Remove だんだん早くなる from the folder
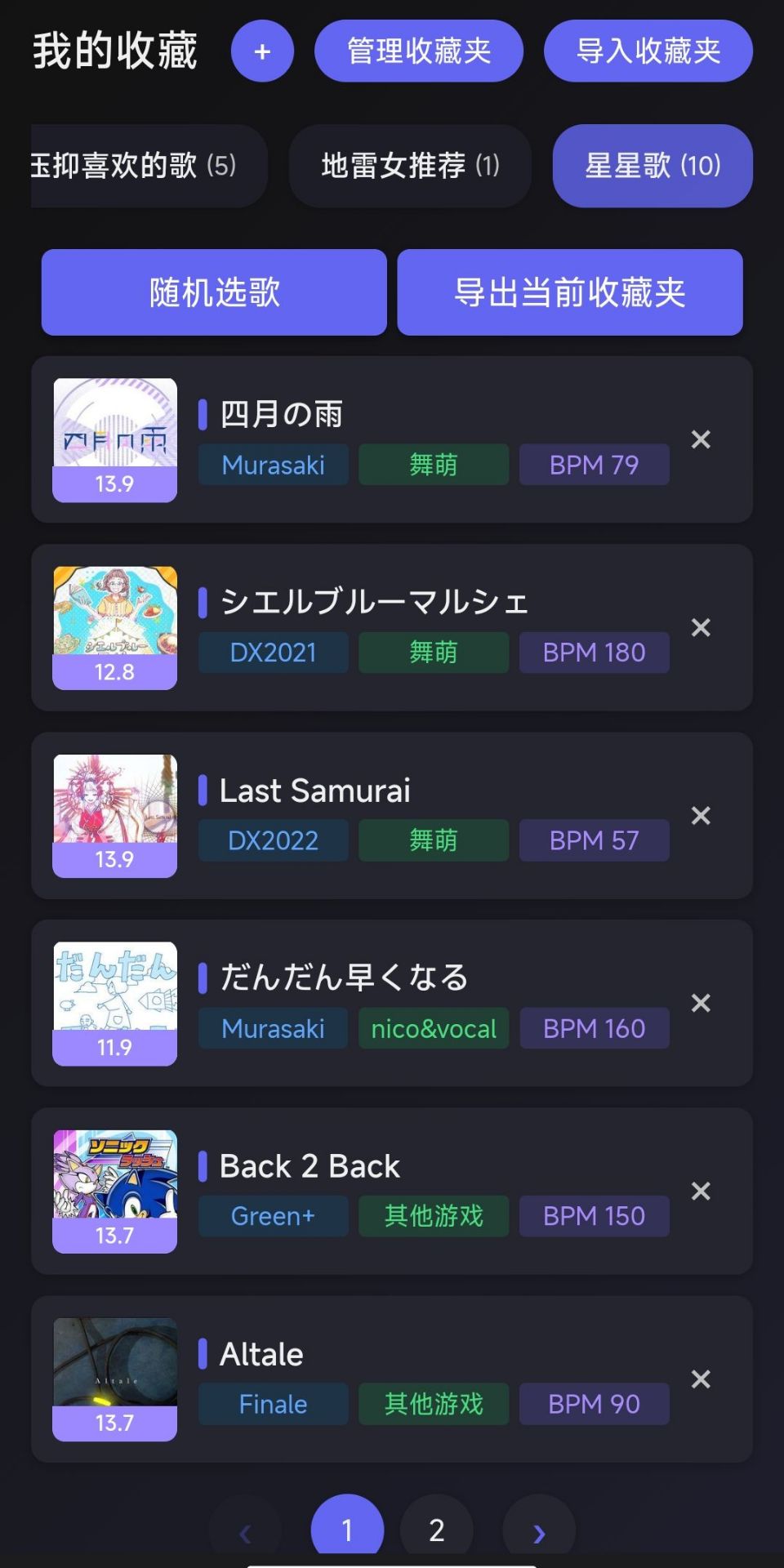 tap(700, 1004)
